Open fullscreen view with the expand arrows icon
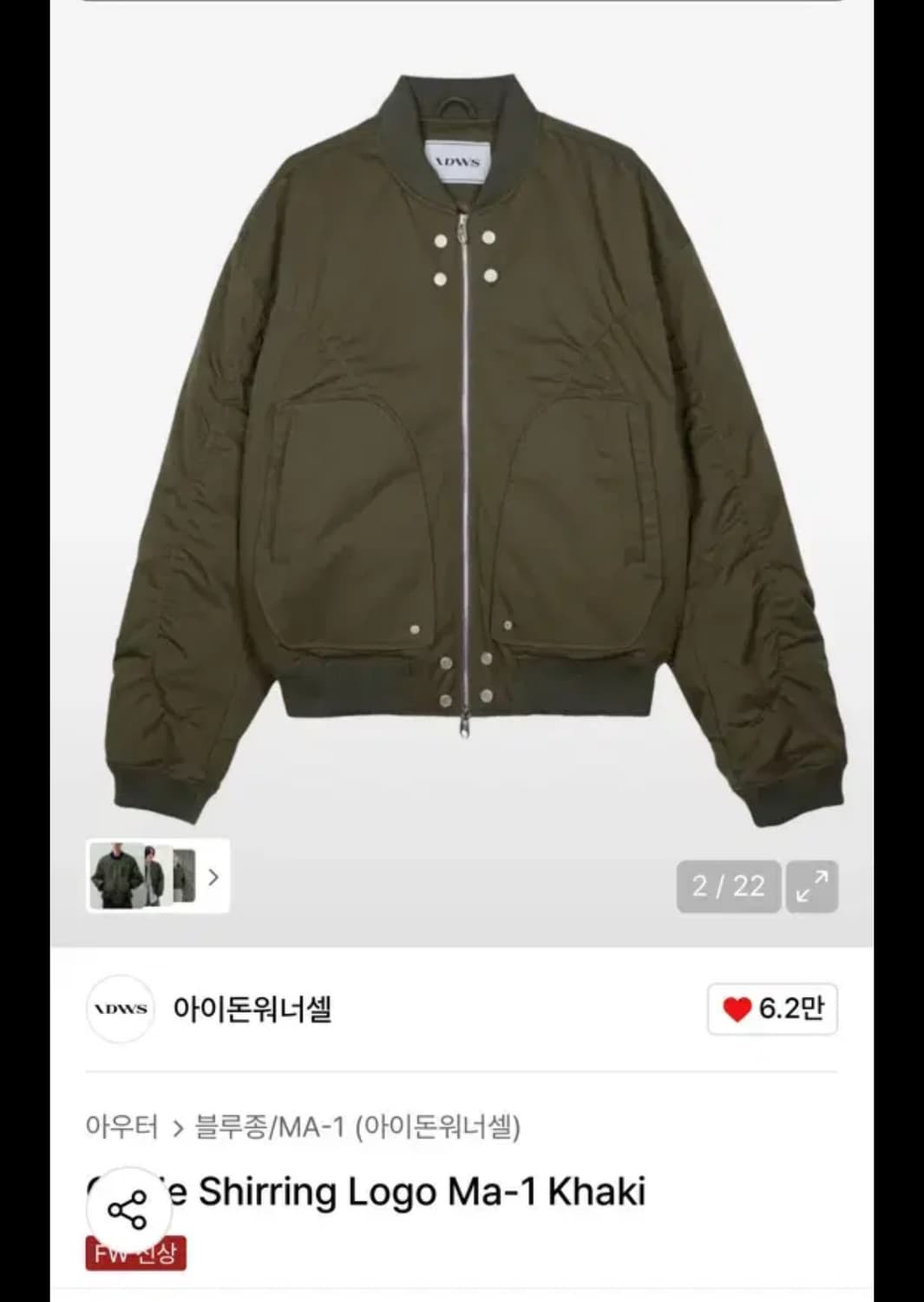Screen dimensions: 924x1302 coord(812,886)
